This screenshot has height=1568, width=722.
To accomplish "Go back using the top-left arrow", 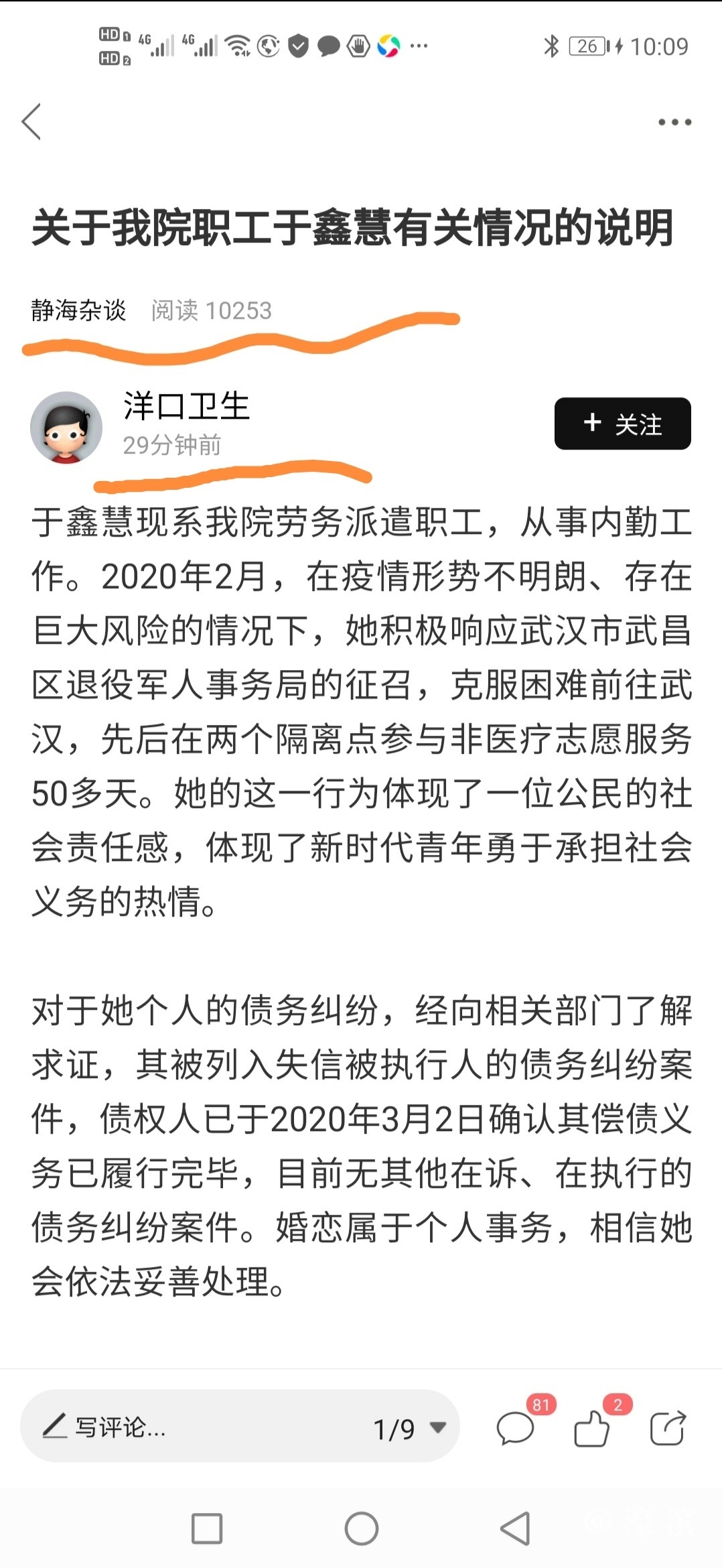I will pyautogui.click(x=31, y=122).
